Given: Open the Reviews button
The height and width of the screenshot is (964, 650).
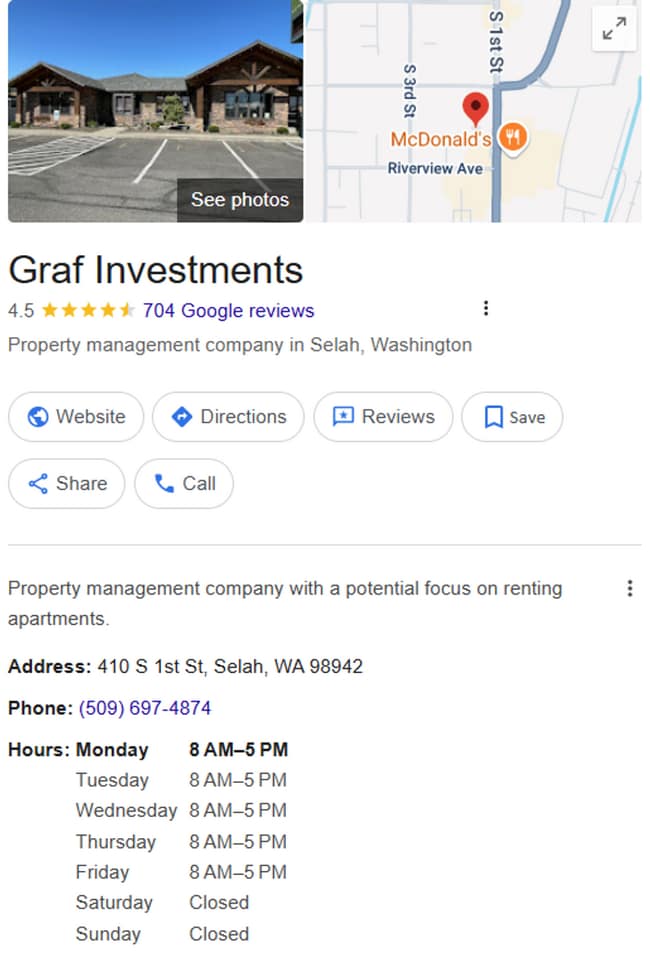Looking at the screenshot, I should [383, 417].
